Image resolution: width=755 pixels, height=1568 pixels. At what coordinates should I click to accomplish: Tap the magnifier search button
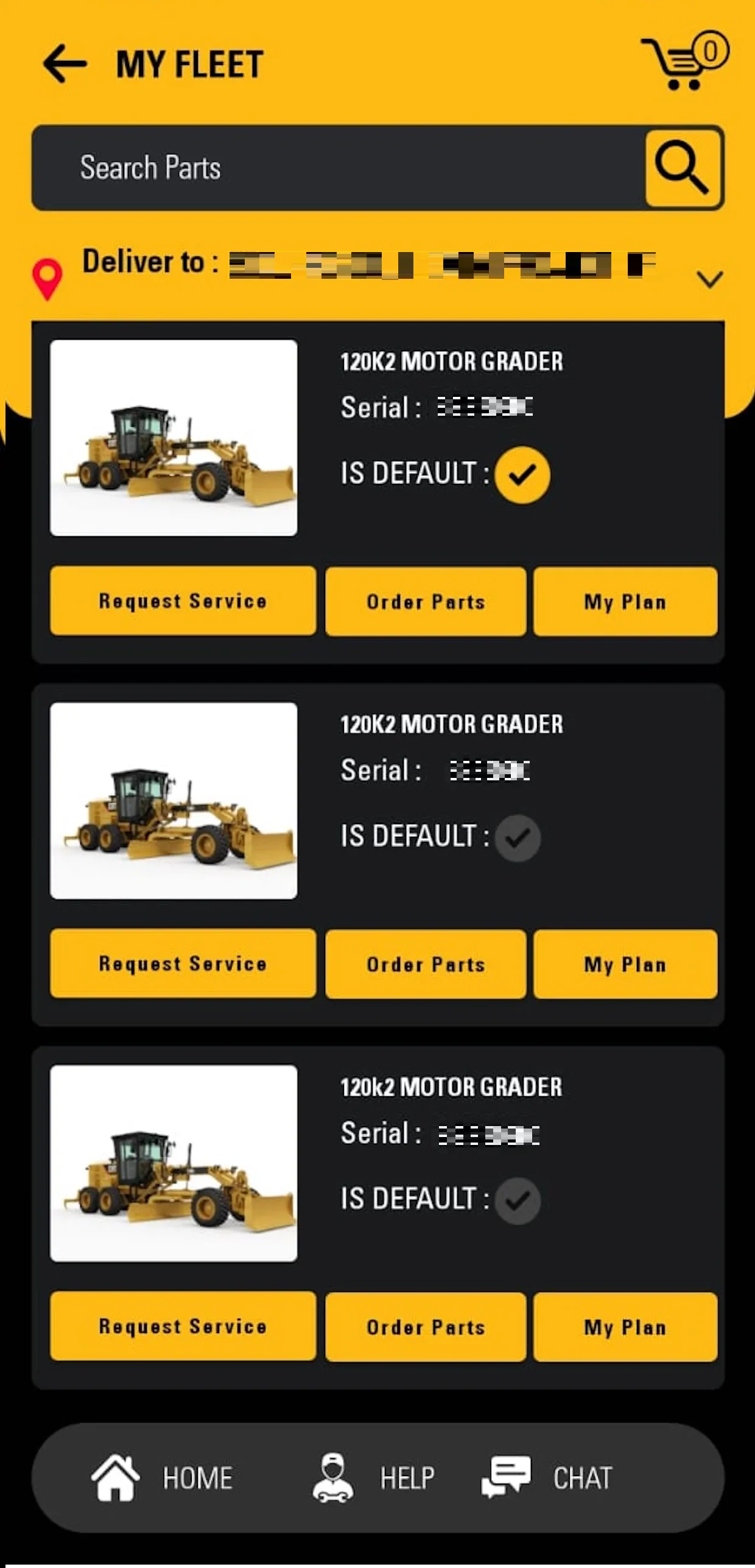pos(683,168)
